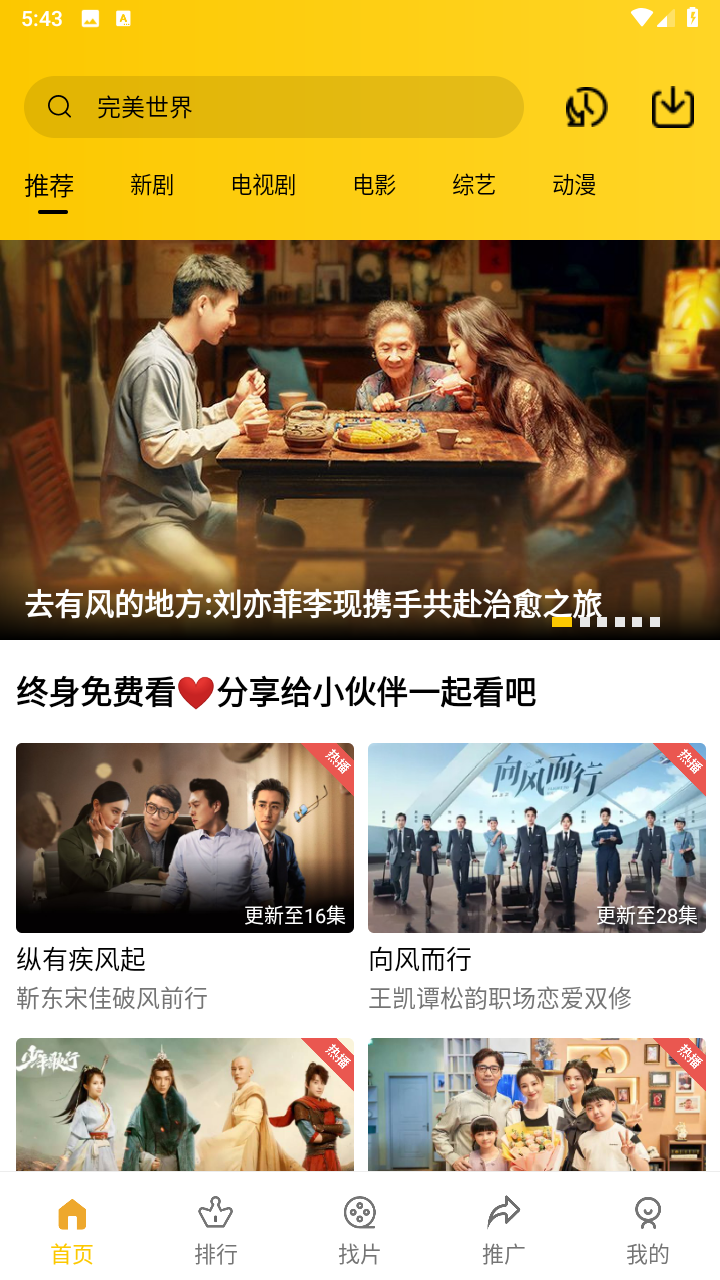Viewport: 720px width, 1280px height.
Task: Switch to the 新剧 tab
Action: click(x=152, y=185)
